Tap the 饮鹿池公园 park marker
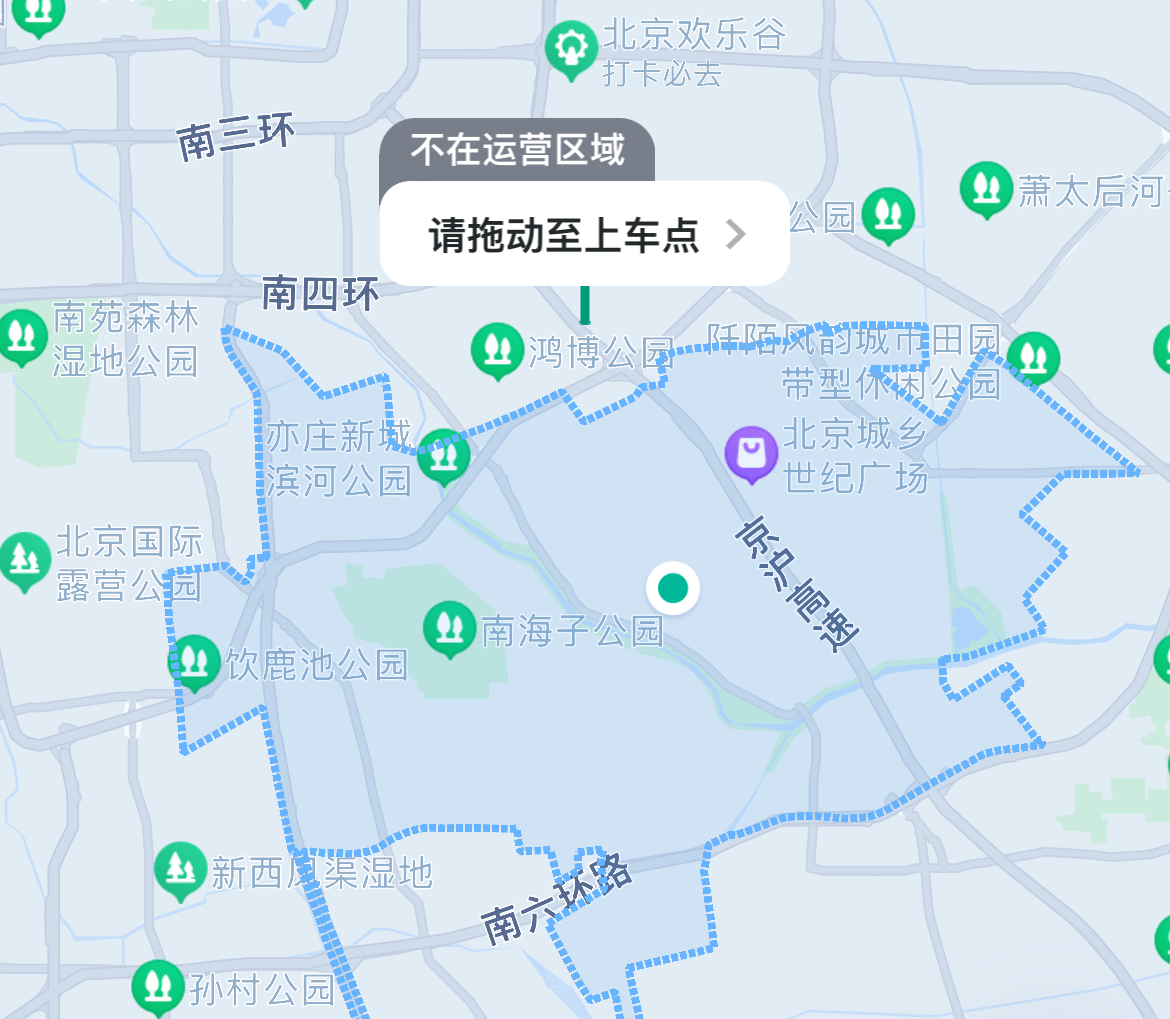Viewport: 1170px width, 1019px height. click(195, 661)
